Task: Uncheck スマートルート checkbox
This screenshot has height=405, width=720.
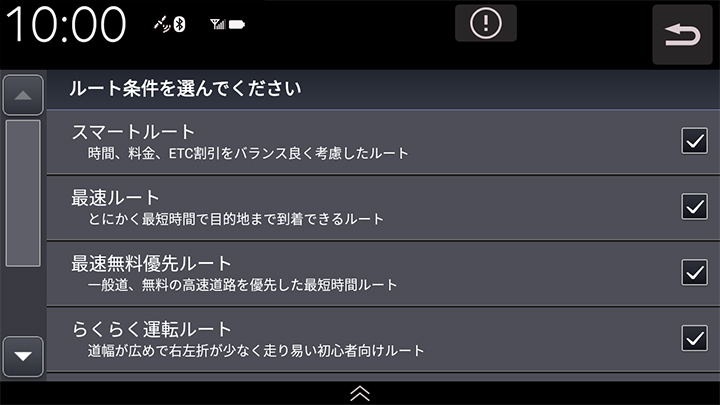Action: coord(694,141)
